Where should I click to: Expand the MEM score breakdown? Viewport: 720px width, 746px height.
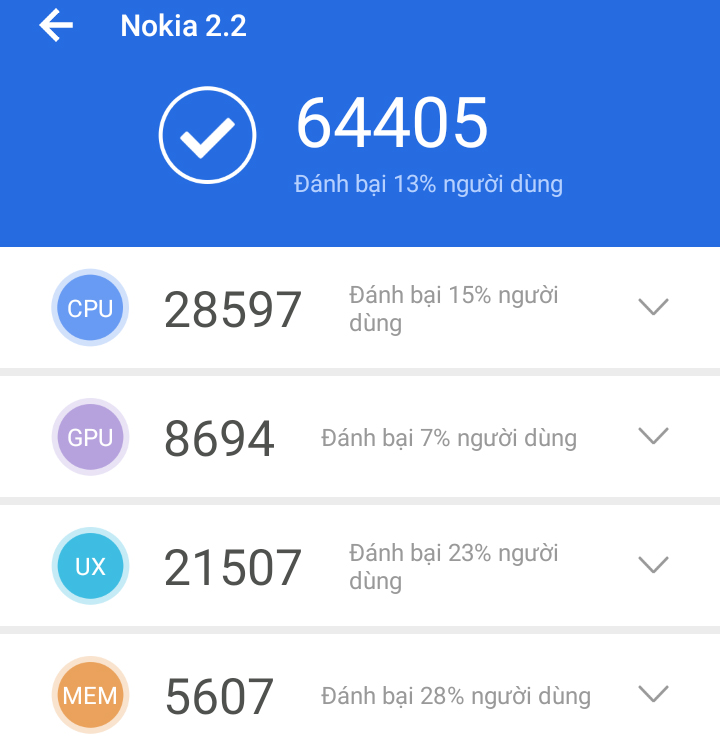(x=653, y=693)
